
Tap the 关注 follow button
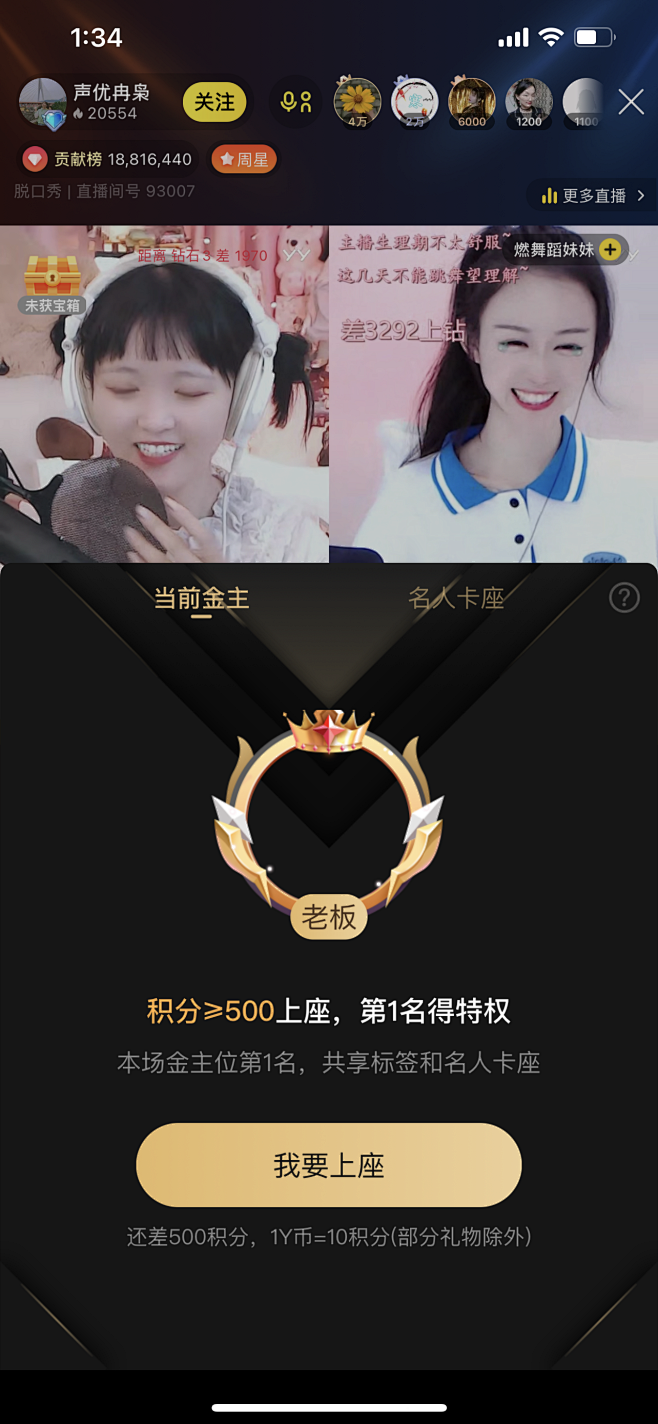[x=214, y=103]
